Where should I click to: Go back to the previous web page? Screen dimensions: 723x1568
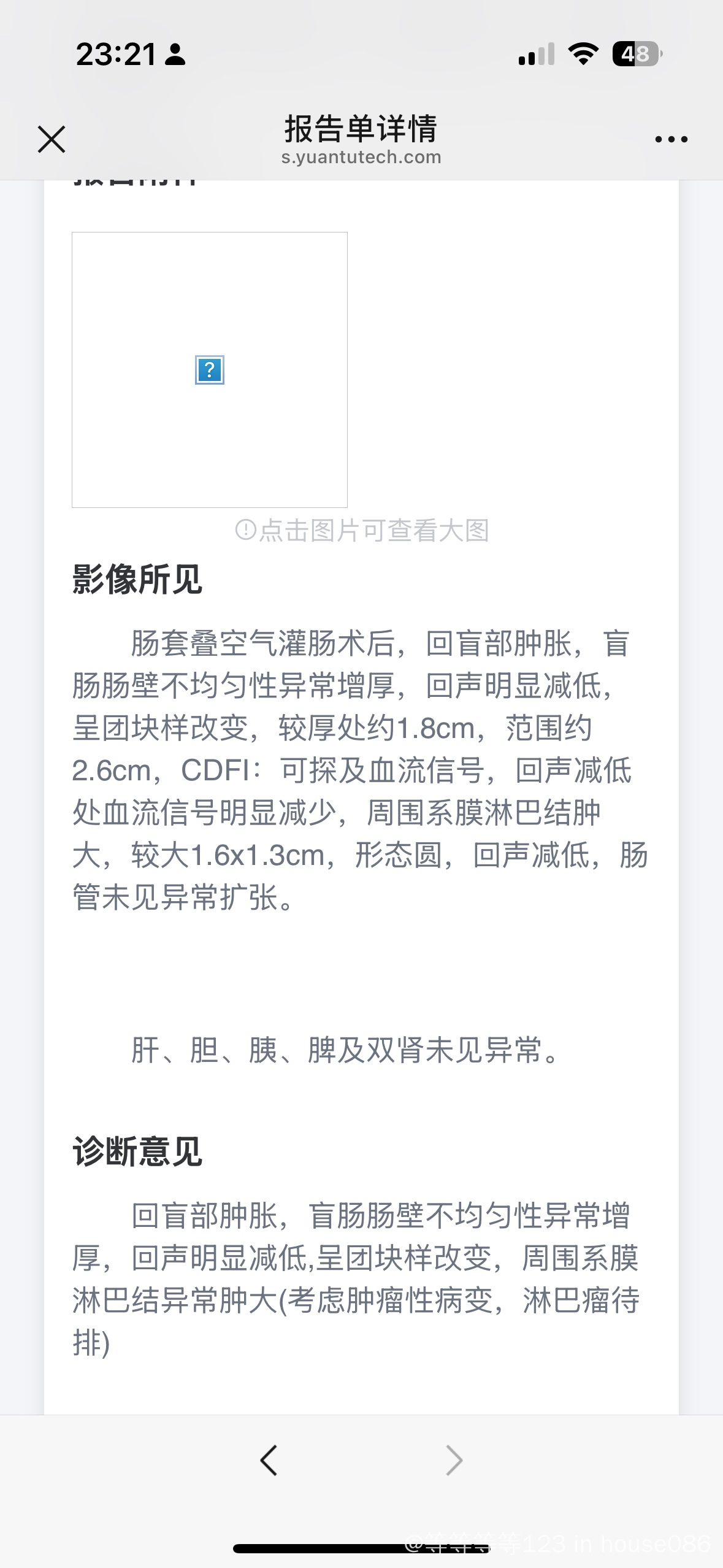click(269, 1460)
